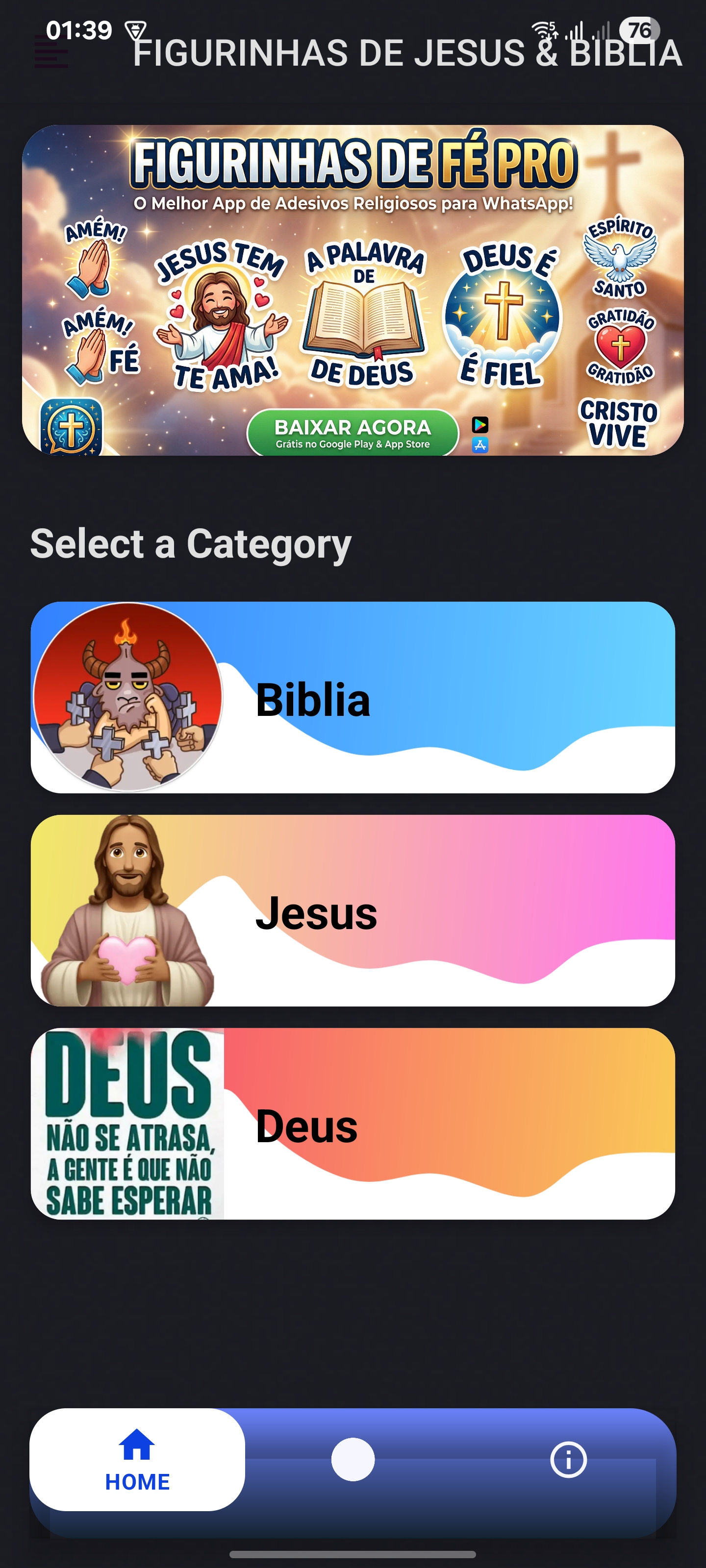Viewport: 706px width, 1568px height.
Task: Open the hamburger drawer menu
Action: [51, 52]
